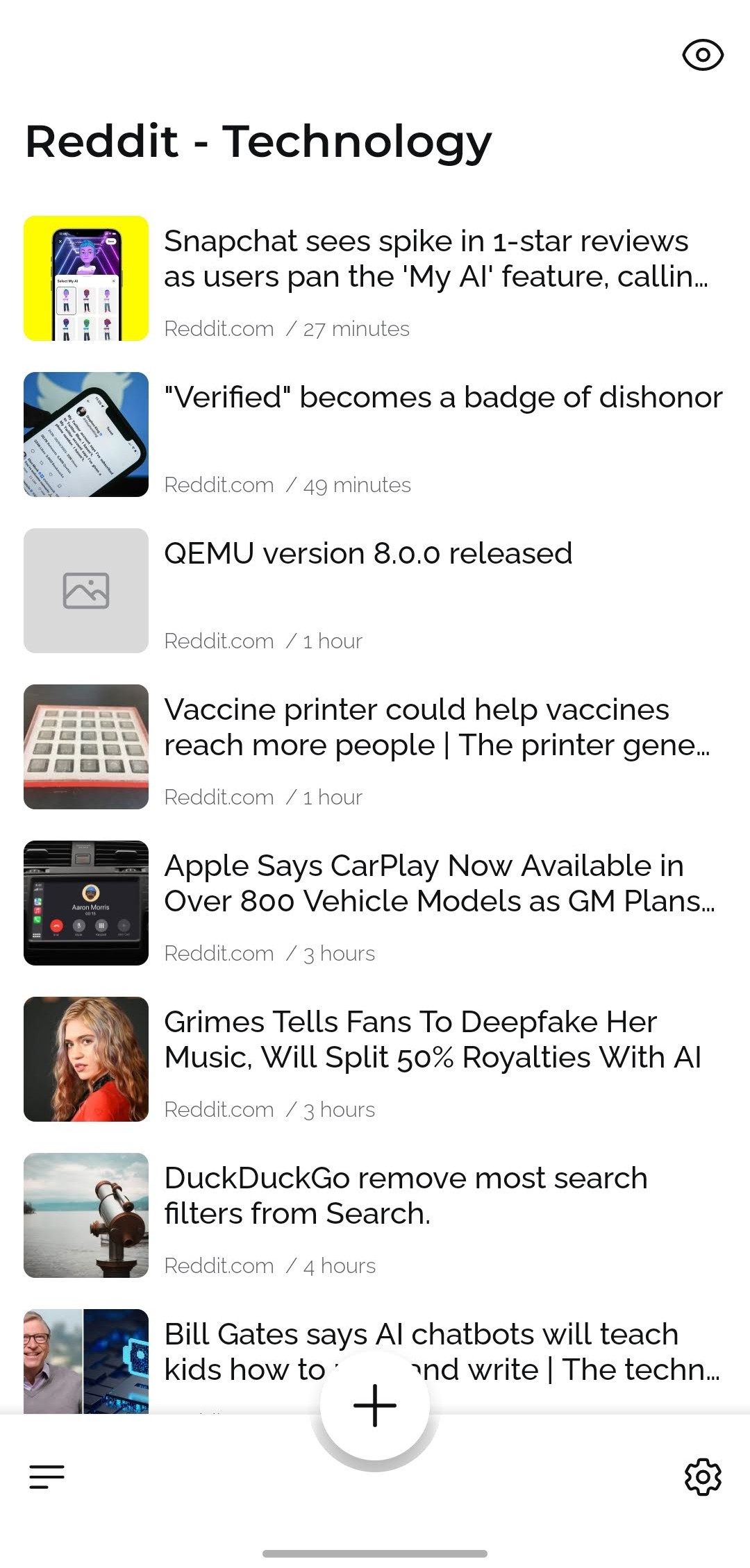Tap the plus floating action button
Image resolution: width=750 pixels, height=1568 pixels.
(375, 1406)
